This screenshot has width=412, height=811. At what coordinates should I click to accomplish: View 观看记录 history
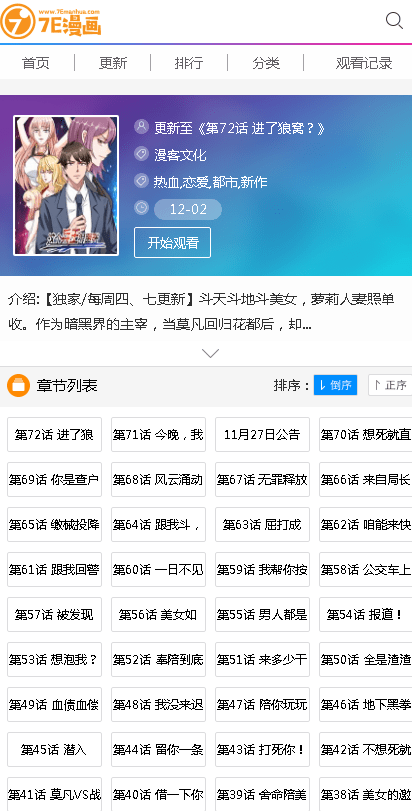(x=364, y=63)
